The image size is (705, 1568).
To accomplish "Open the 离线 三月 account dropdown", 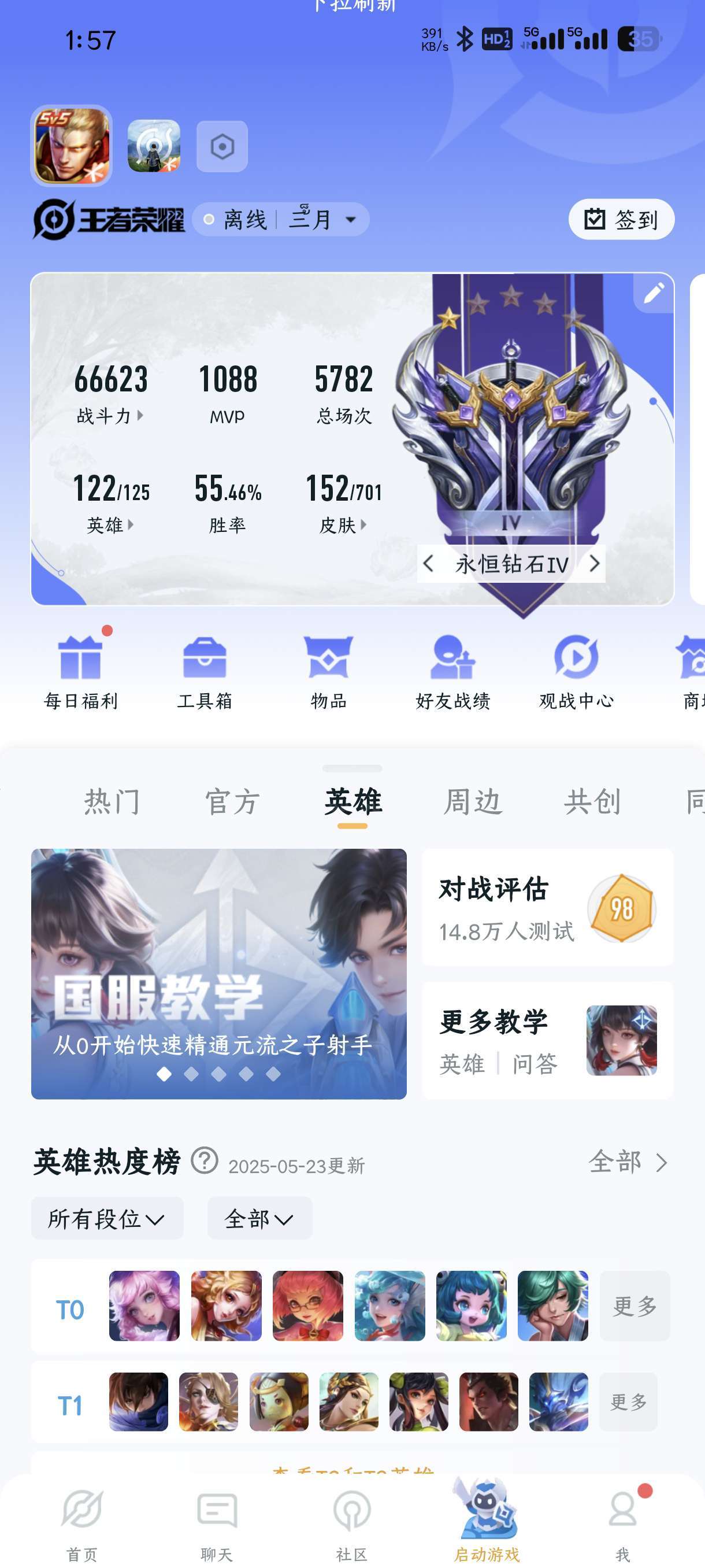I will [x=280, y=219].
